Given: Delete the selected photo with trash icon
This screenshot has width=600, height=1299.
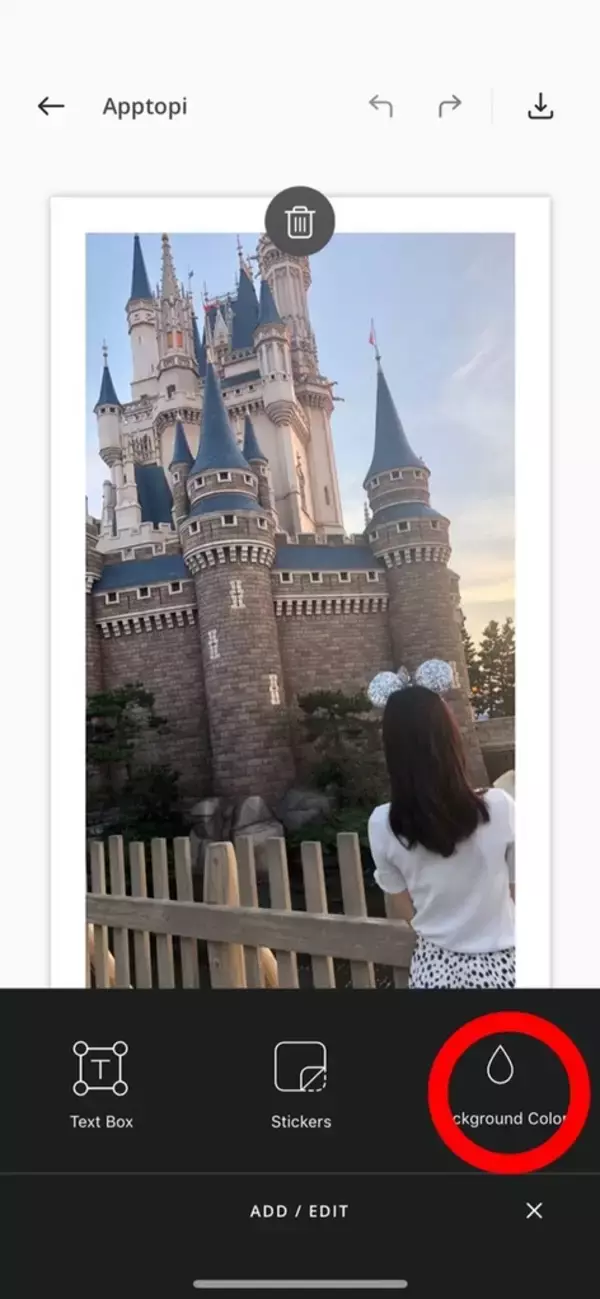Looking at the screenshot, I should click(300, 221).
